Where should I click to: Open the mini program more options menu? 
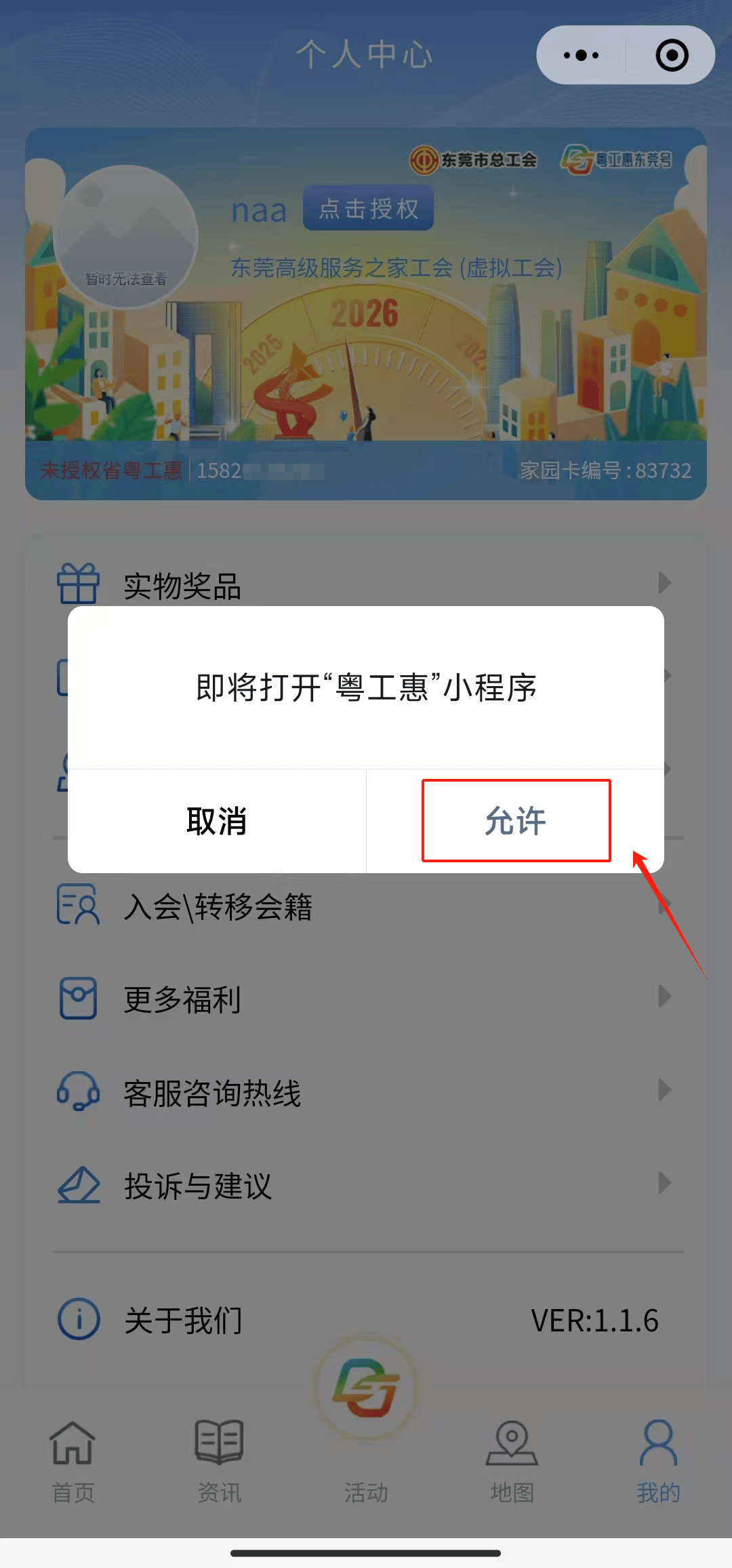(x=582, y=56)
